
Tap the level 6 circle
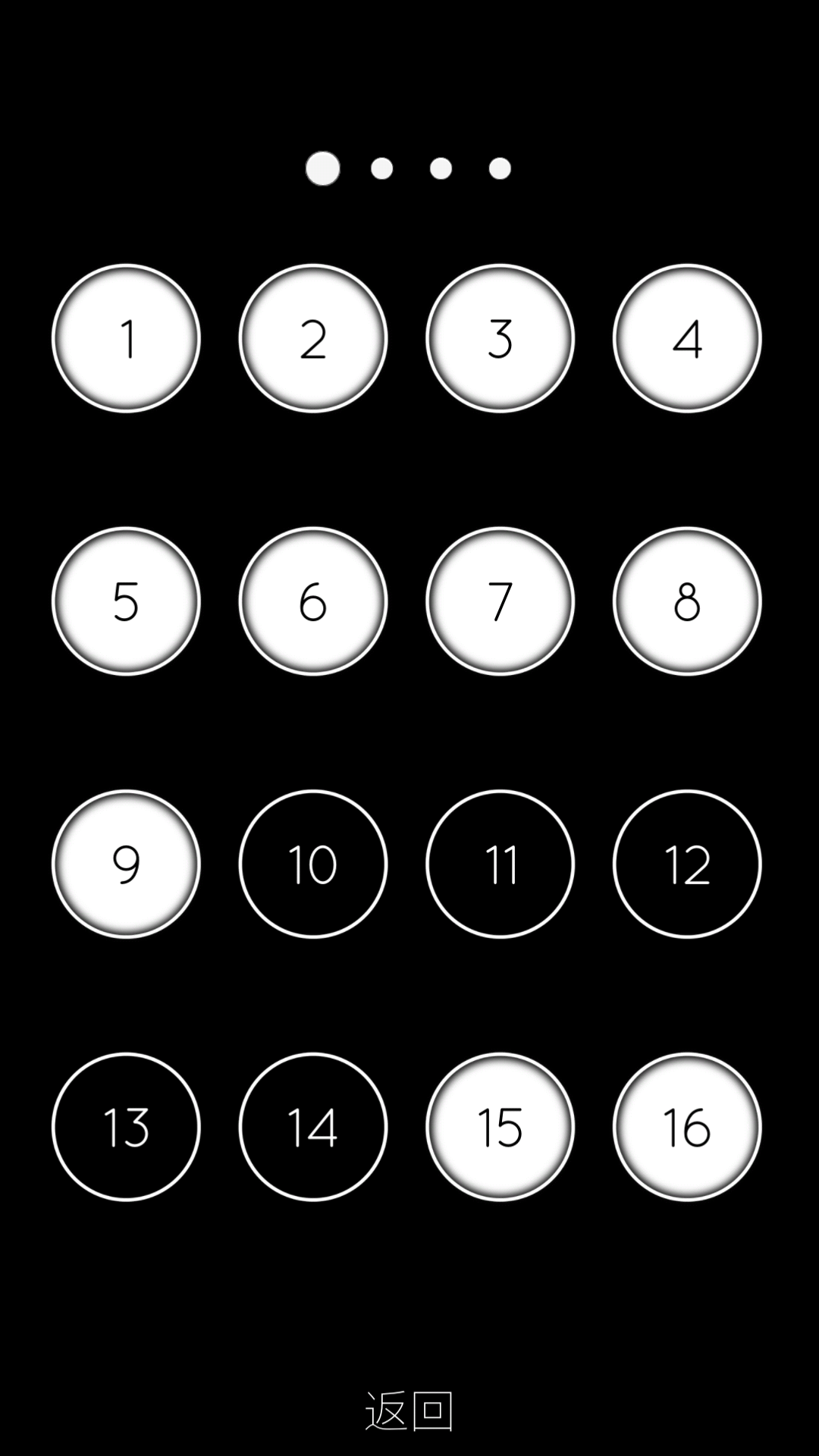[x=313, y=601]
